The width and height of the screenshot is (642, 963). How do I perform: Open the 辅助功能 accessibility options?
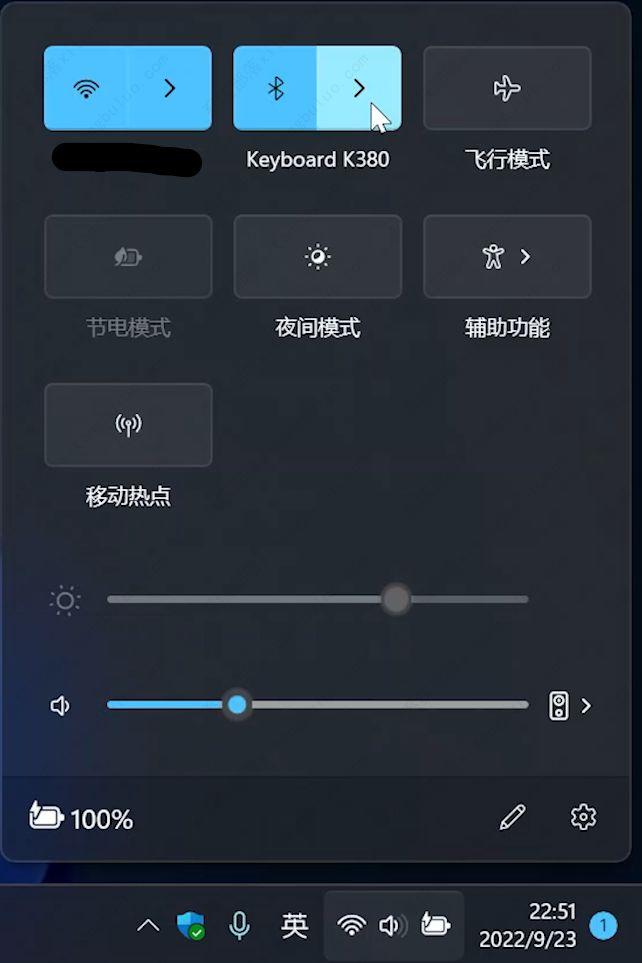pos(507,257)
